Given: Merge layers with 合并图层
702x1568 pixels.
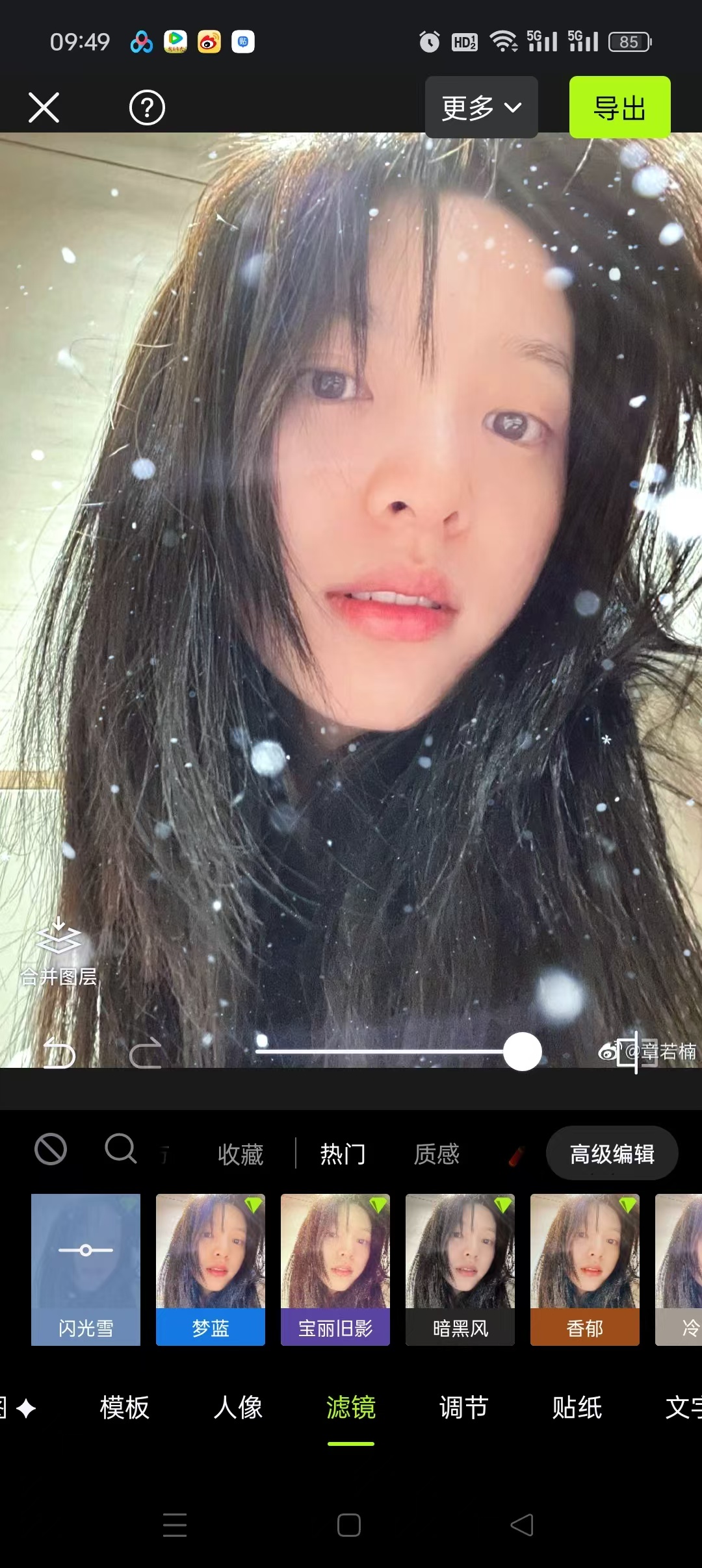Looking at the screenshot, I should (x=58, y=952).
